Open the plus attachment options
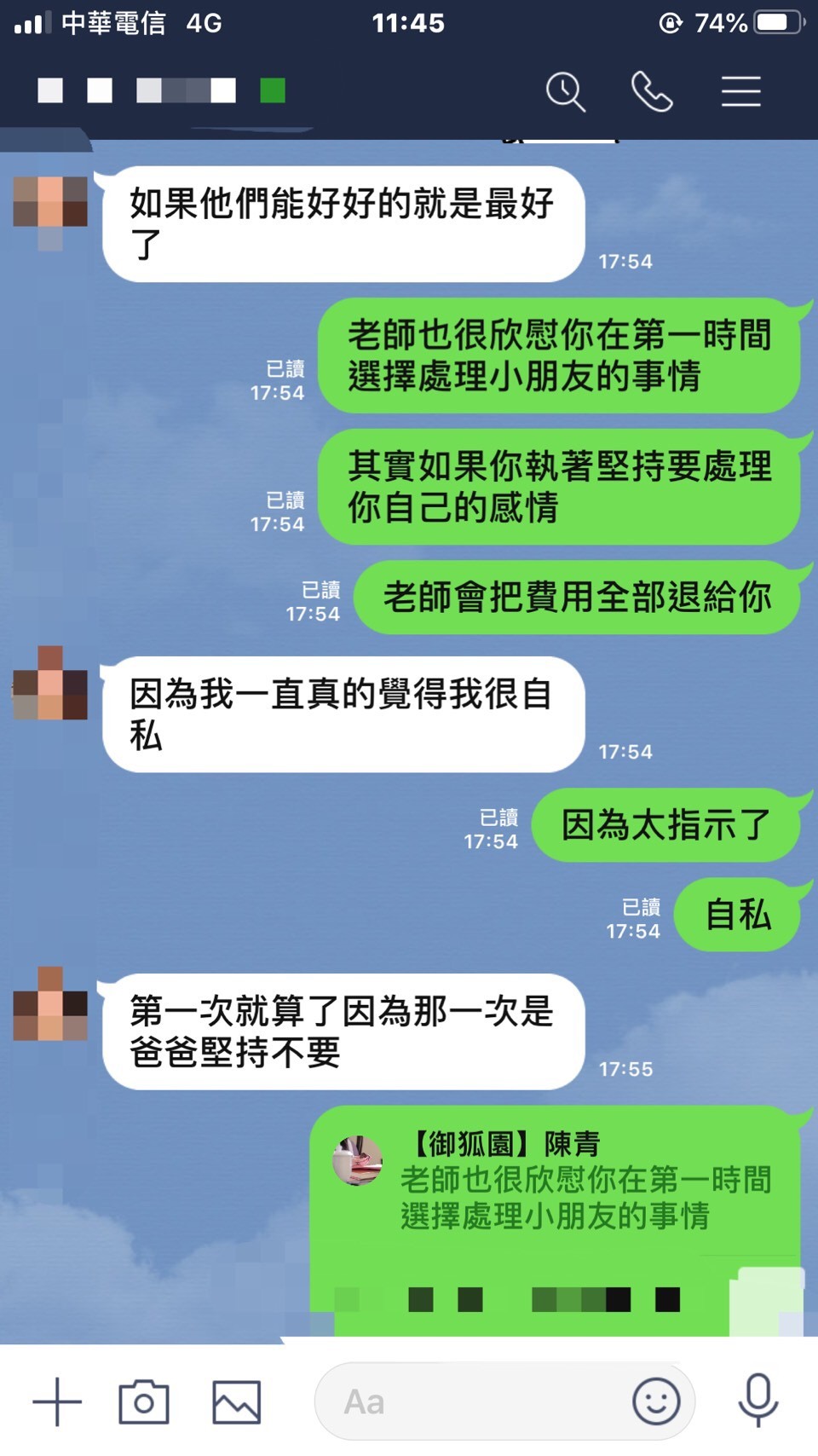The height and width of the screenshot is (1456, 818). coord(57,1401)
